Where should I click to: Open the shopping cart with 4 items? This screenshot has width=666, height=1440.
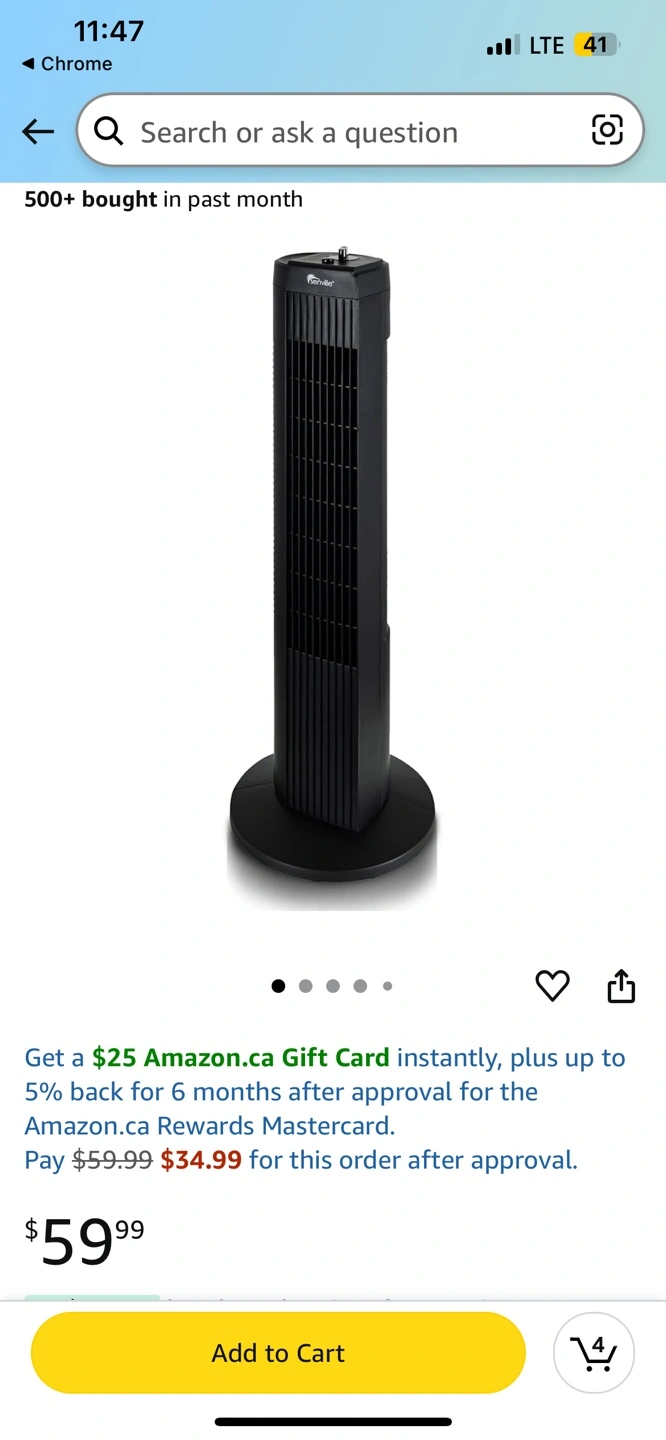coord(594,1353)
